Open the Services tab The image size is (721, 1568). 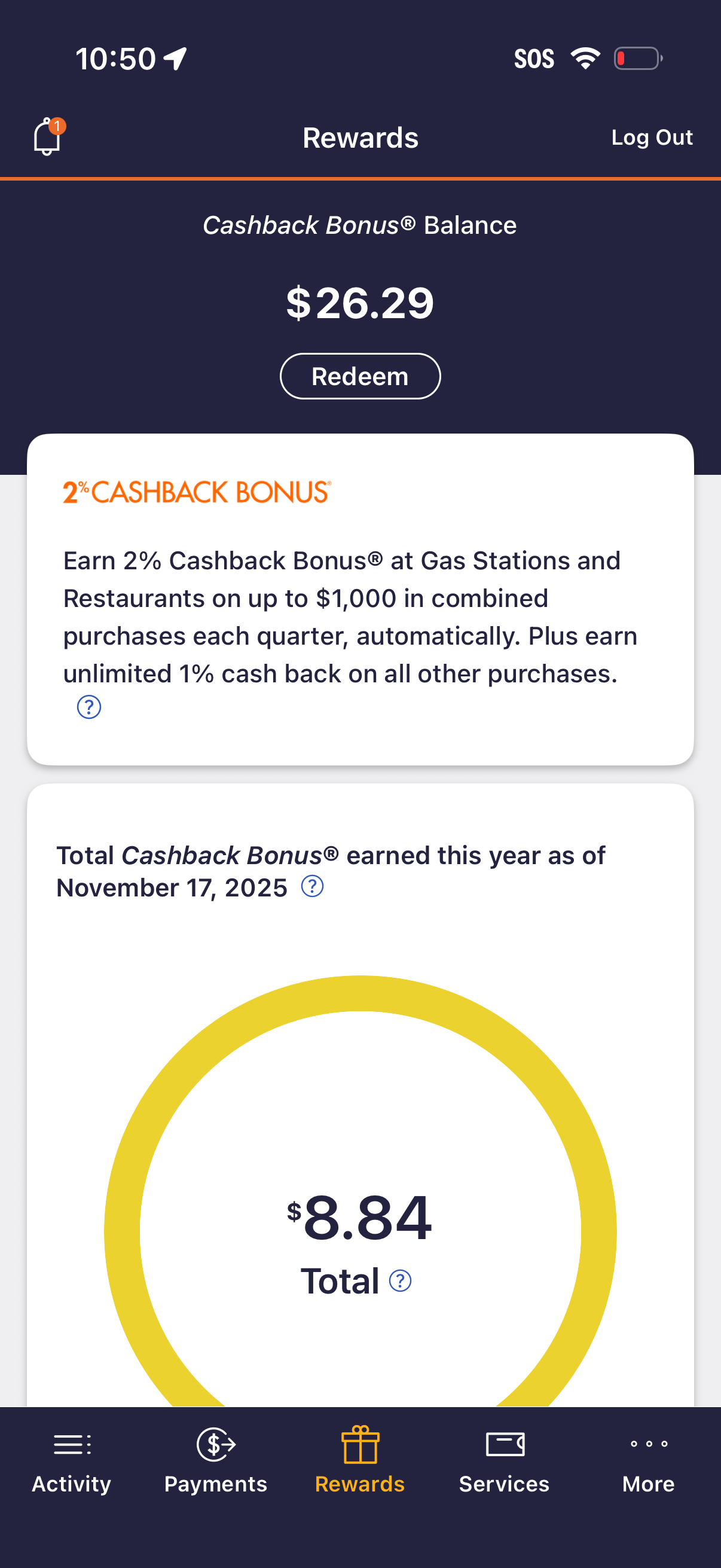[x=505, y=1461]
